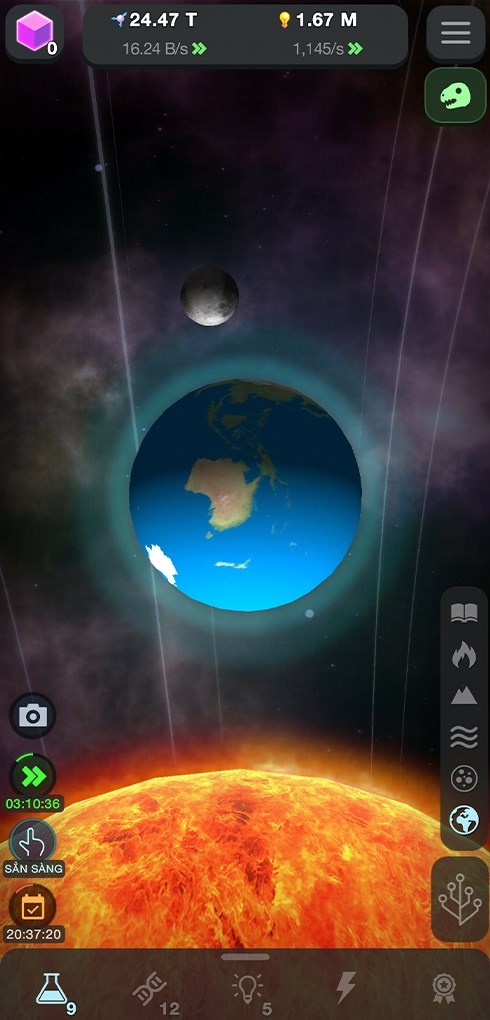
Task: Switch to the DNA tab
Action: pos(151,989)
